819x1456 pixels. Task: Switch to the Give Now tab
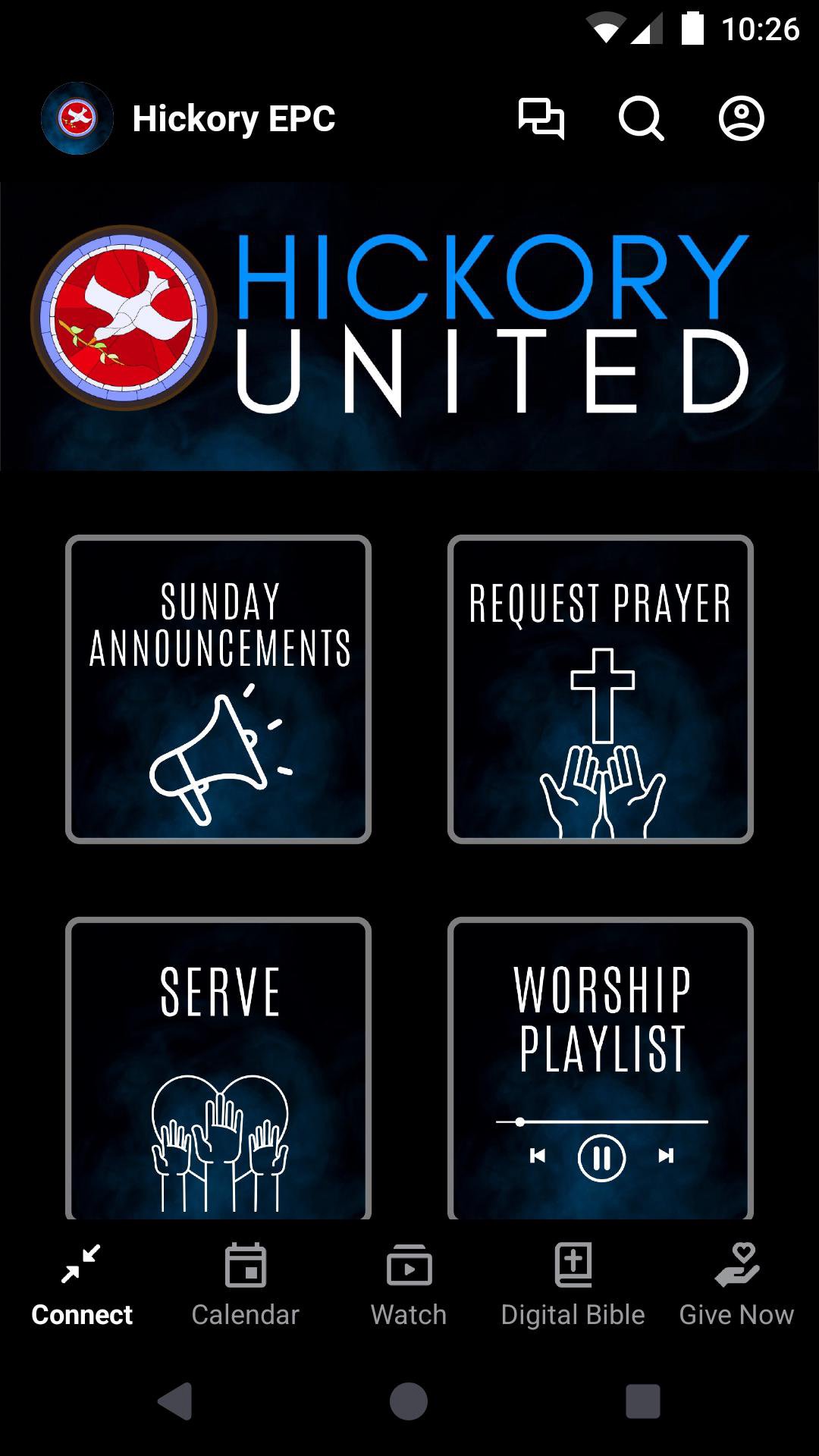[x=736, y=1286]
